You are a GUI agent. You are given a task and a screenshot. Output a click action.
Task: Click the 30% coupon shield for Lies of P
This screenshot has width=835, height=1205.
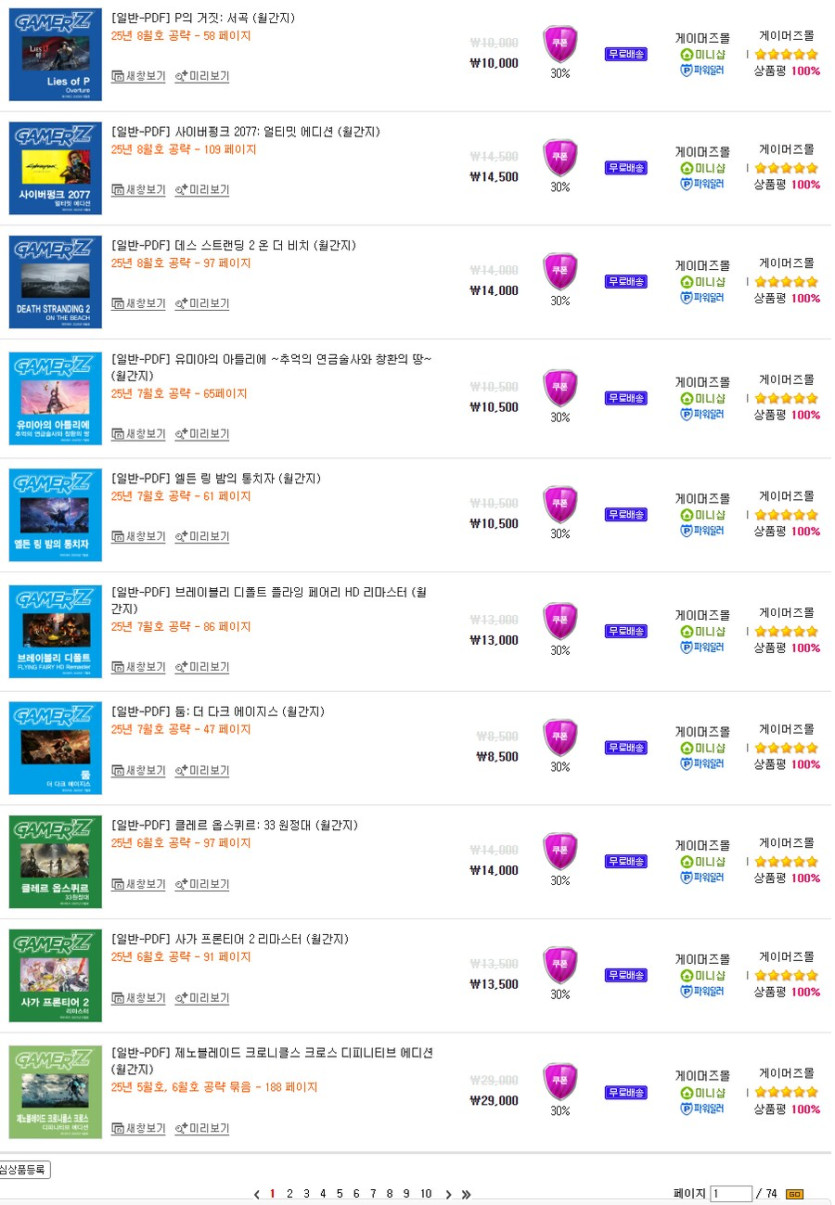pyautogui.click(x=560, y=45)
